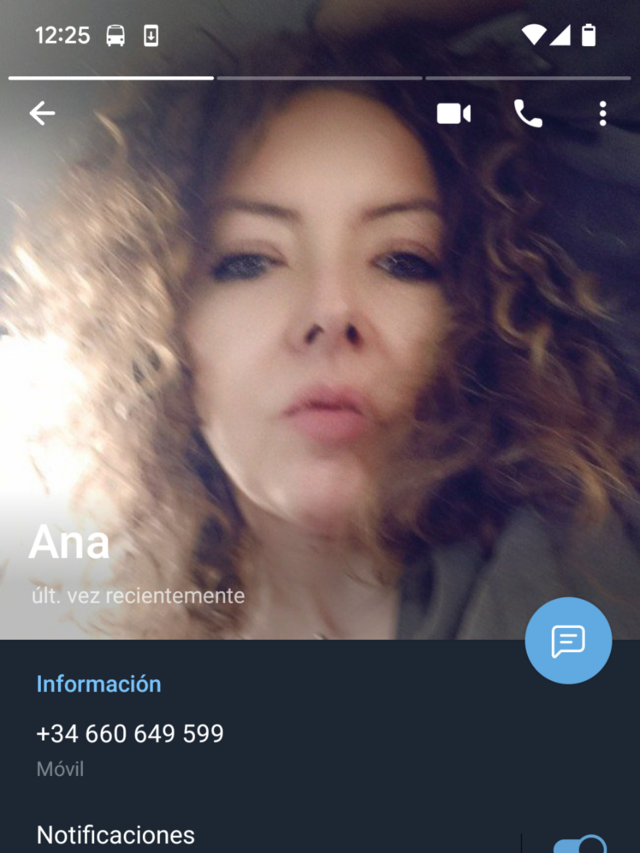The height and width of the screenshot is (853, 640).
Task: Open the three-dot overflow menu
Action: point(602,114)
